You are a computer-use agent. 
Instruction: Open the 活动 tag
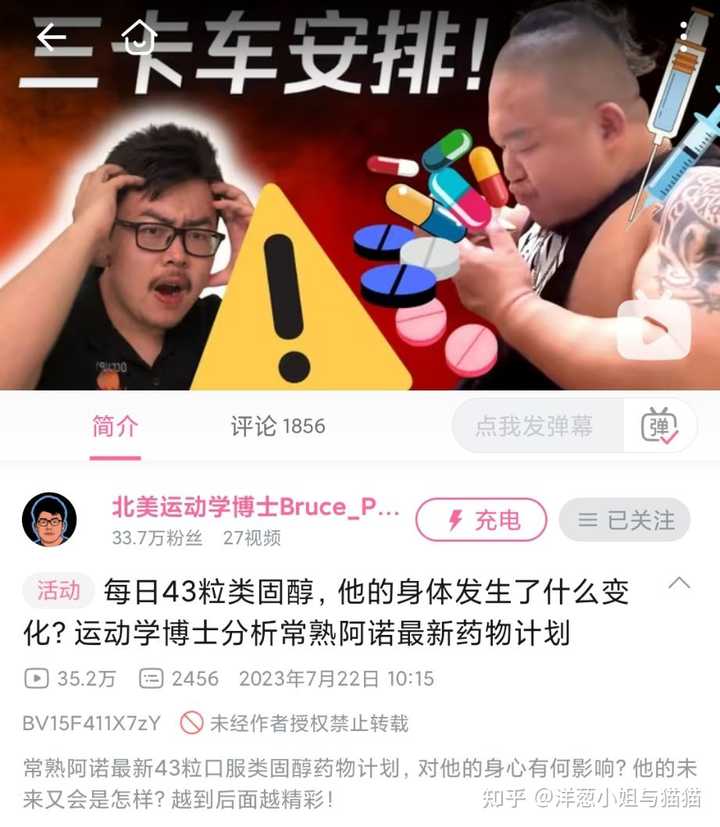click(x=59, y=590)
